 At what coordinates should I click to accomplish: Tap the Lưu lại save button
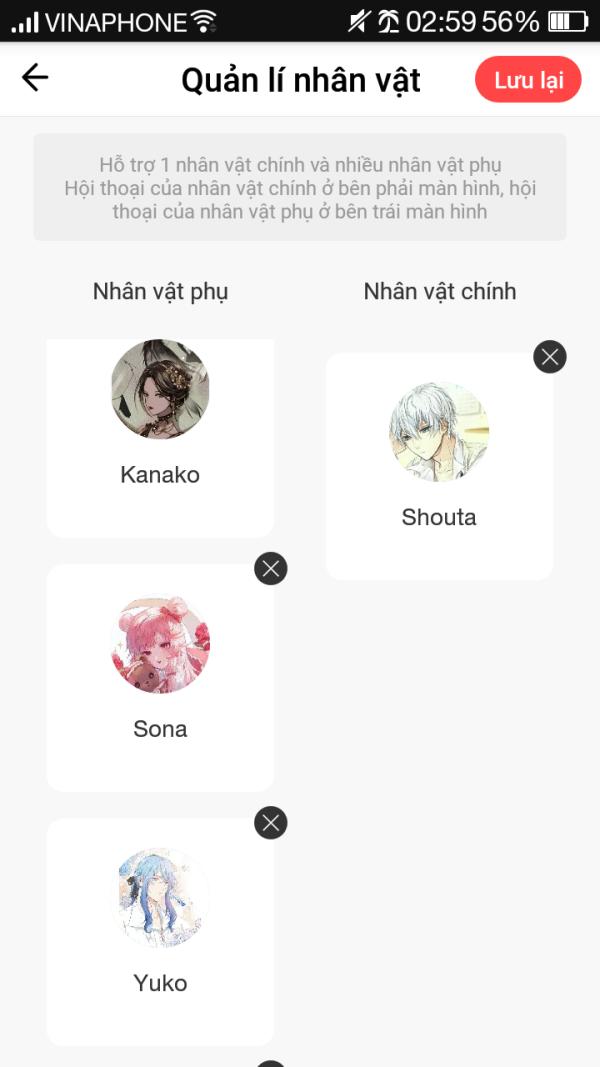528,80
